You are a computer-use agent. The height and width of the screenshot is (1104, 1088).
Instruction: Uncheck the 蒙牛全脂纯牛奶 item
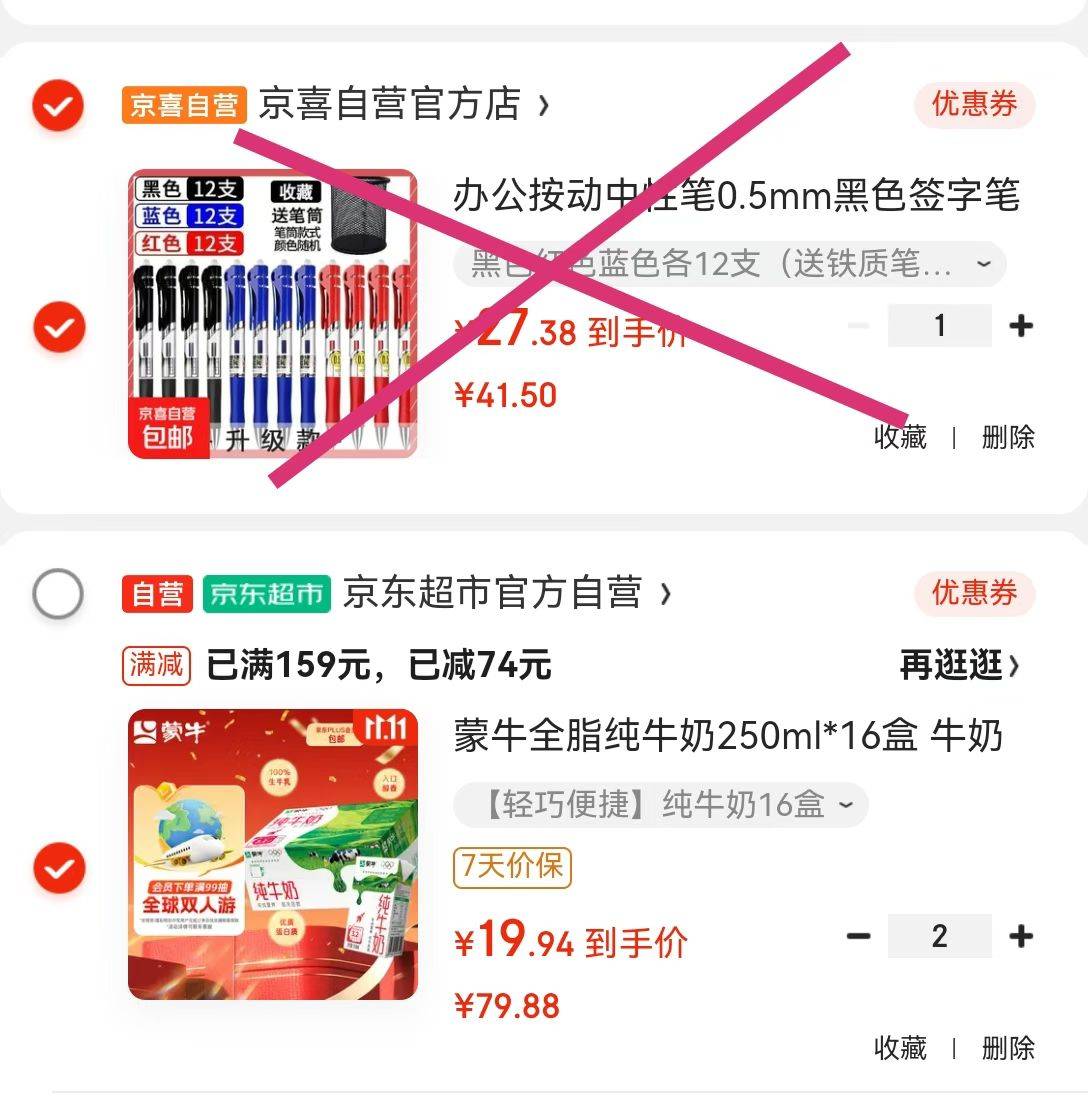(58, 868)
